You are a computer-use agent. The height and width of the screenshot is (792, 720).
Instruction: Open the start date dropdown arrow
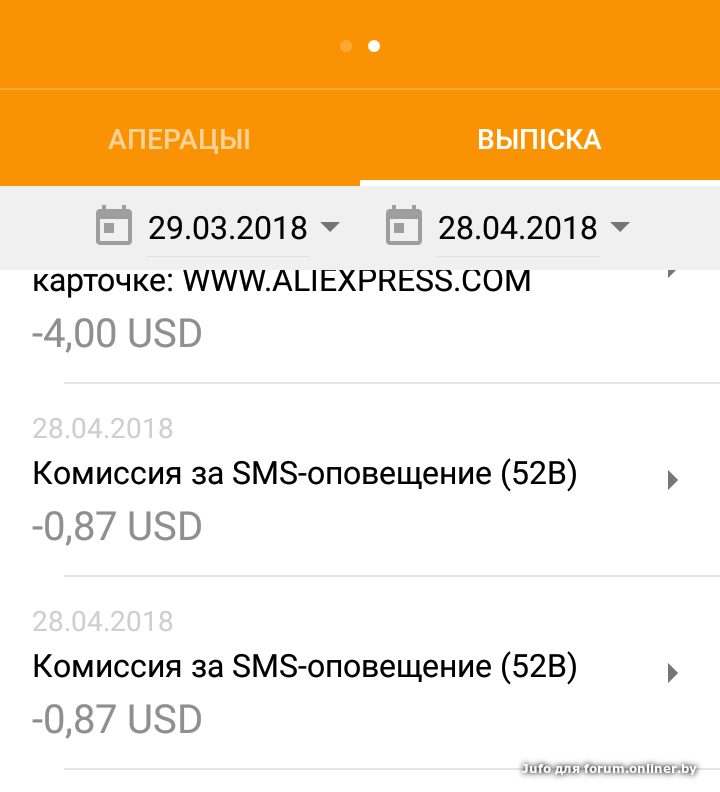pos(331,228)
